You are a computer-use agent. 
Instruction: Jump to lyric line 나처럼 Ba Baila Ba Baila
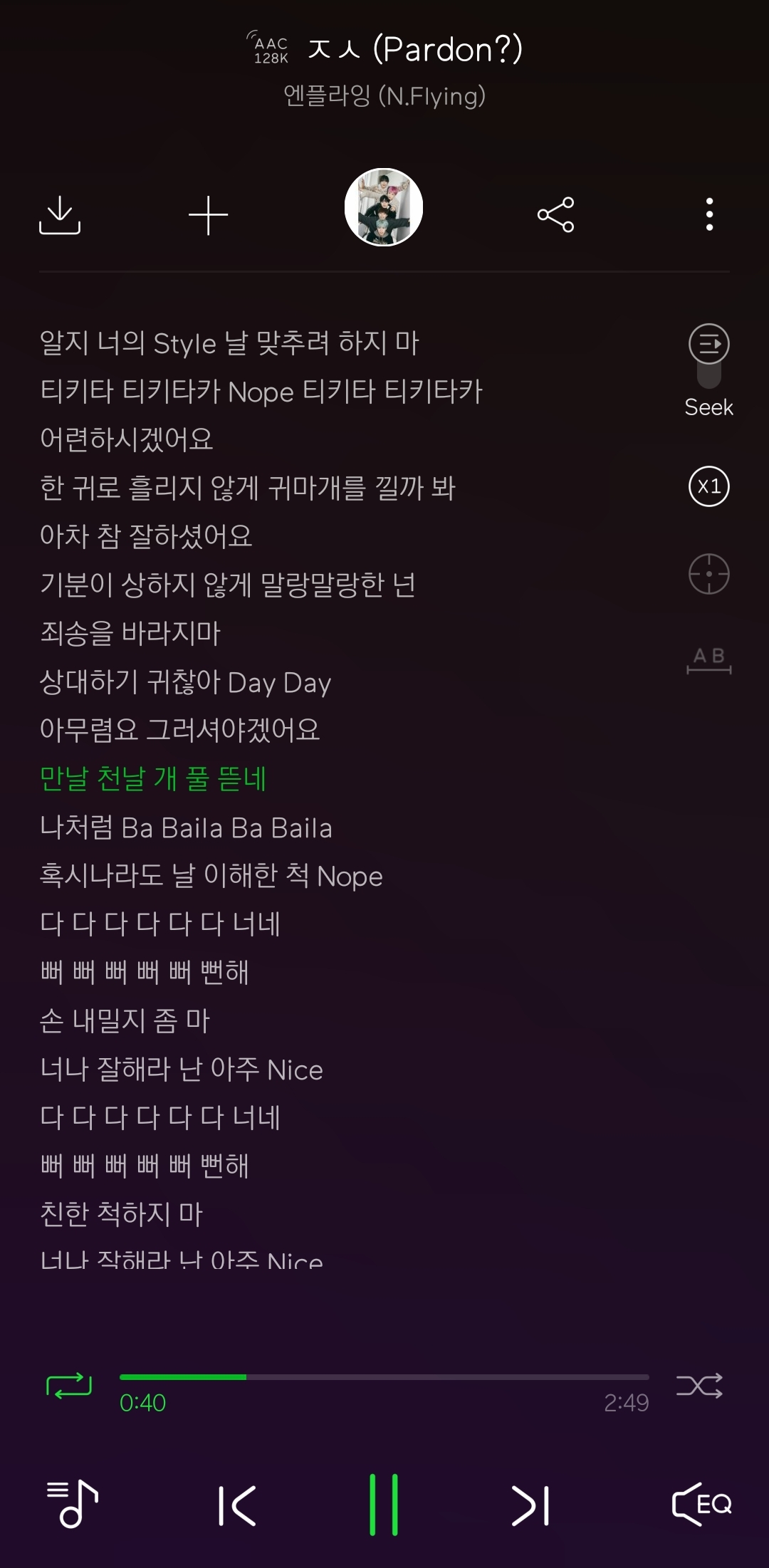[x=187, y=827]
